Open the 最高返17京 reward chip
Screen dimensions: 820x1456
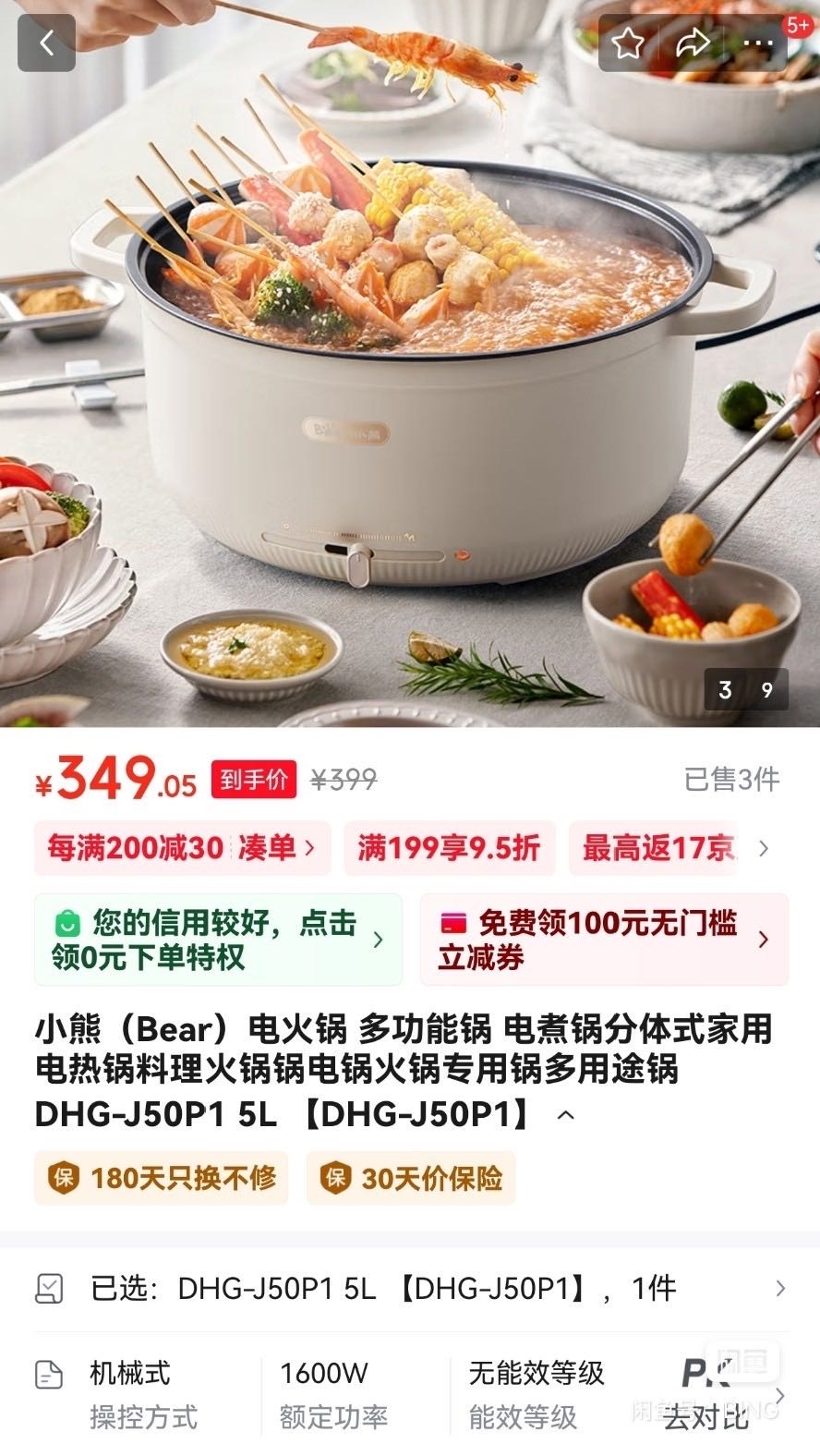point(657,848)
